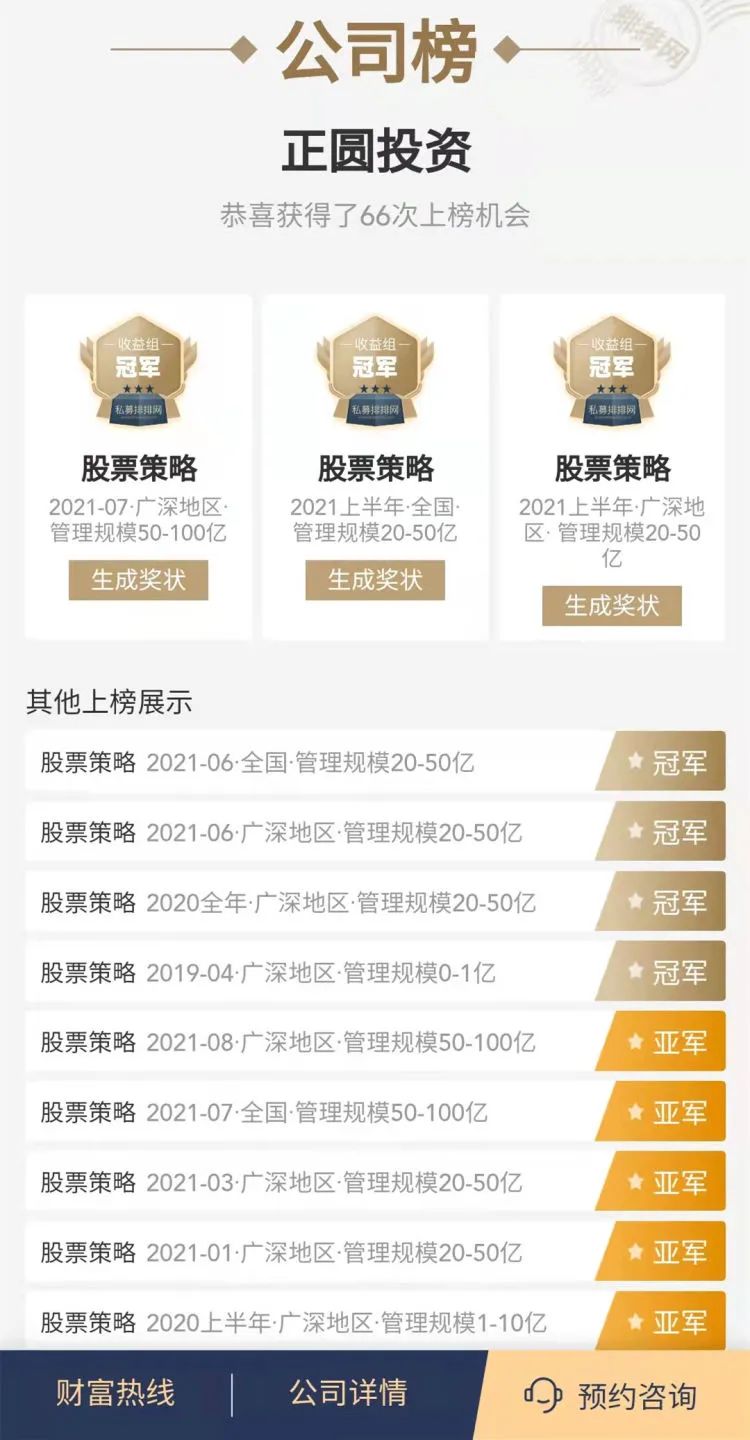
Task: View the 2021-08 广深地区 50-100亿 runner-up row
Action: pos(375,1043)
